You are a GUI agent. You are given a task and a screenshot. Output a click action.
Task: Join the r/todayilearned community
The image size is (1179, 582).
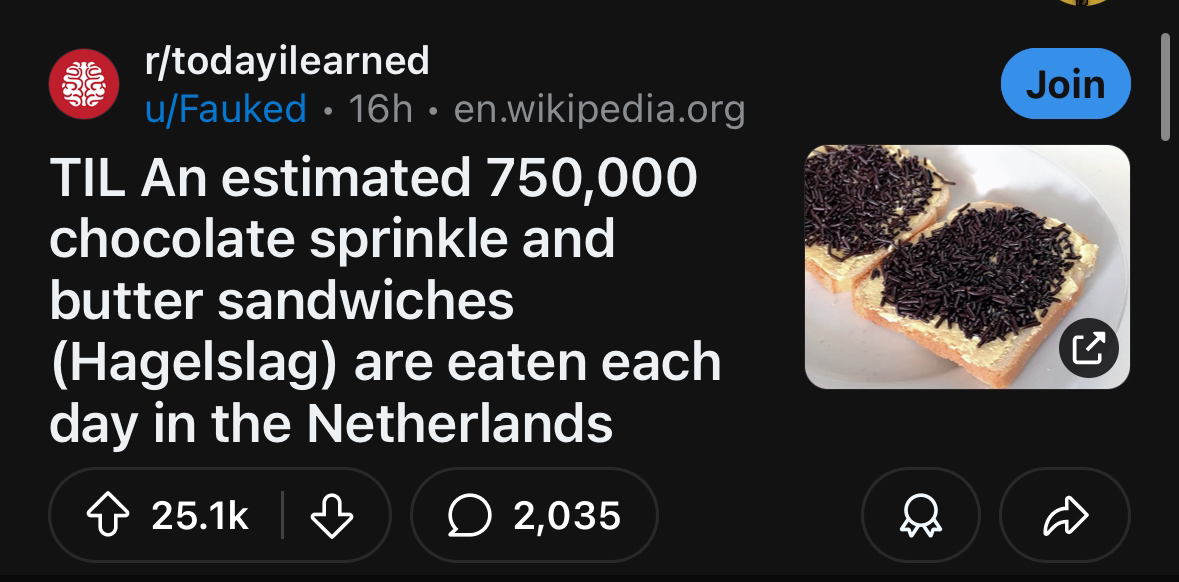pyautogui.click(x=1065, y=84)
